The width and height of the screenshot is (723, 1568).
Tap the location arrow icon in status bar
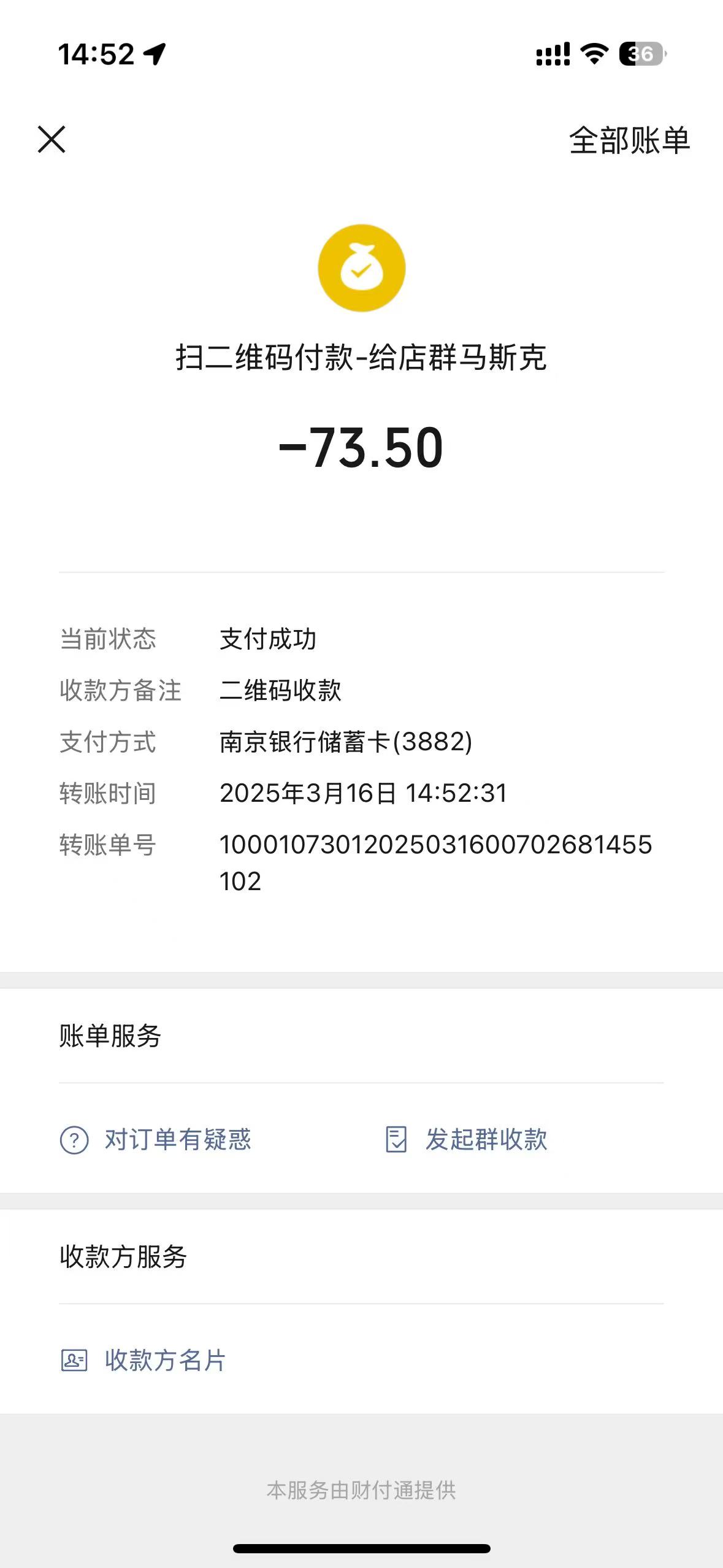point(155,54)
